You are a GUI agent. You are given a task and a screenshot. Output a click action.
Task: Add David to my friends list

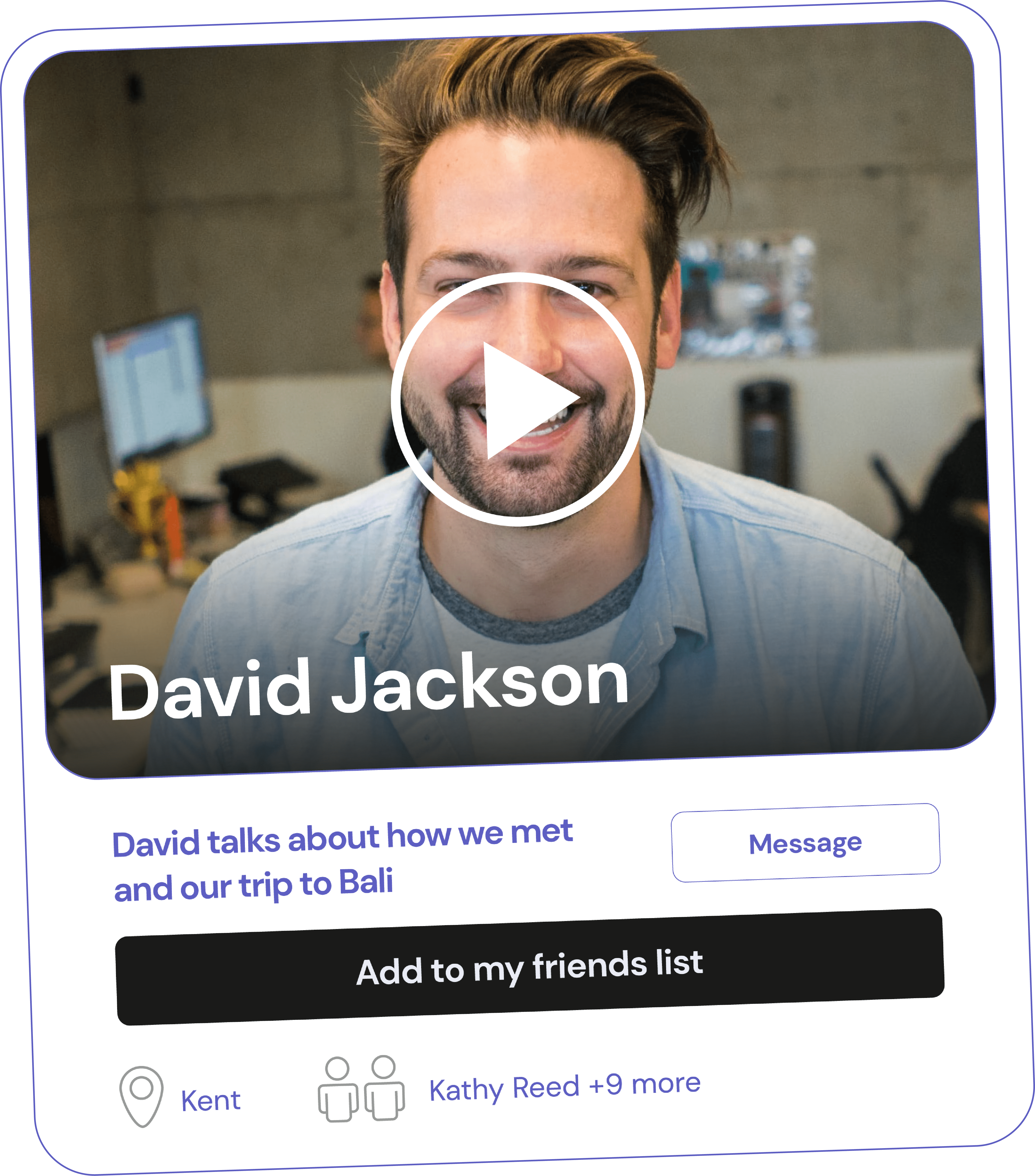point(529,967)
